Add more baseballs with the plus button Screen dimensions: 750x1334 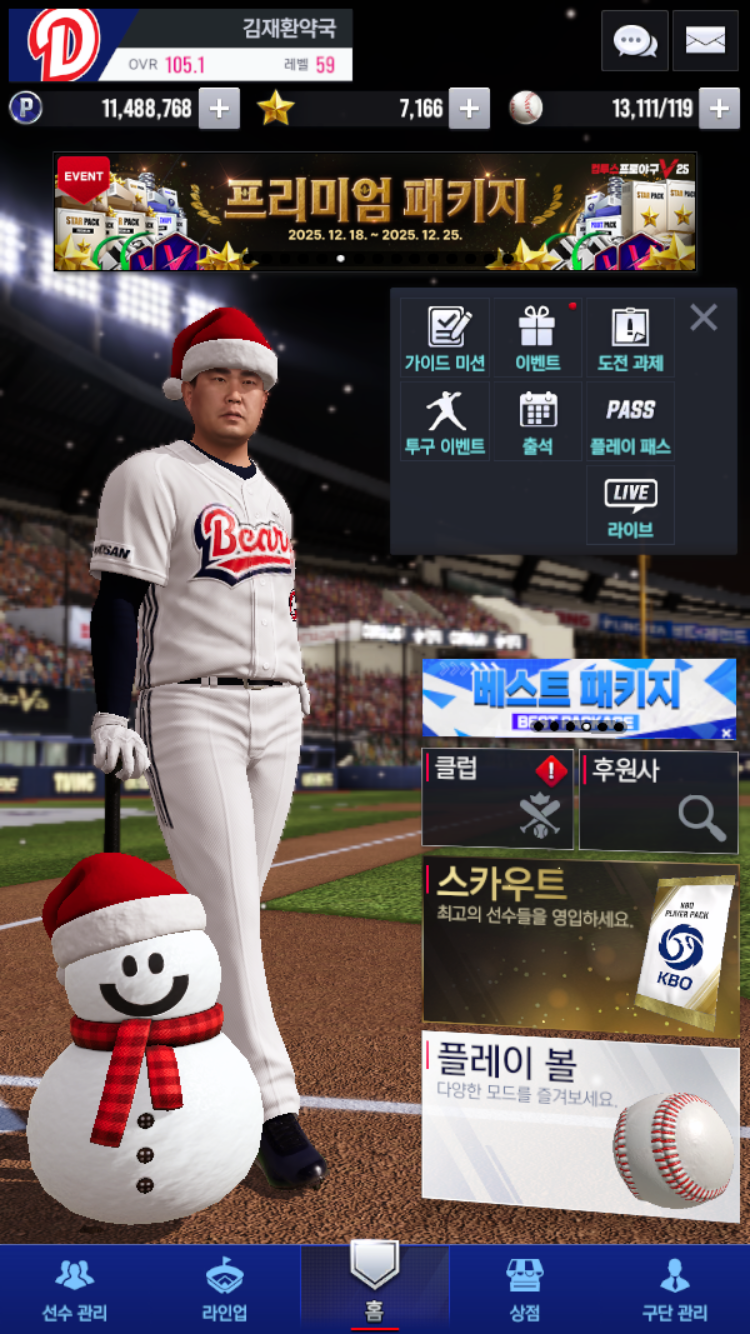point(719,109)
